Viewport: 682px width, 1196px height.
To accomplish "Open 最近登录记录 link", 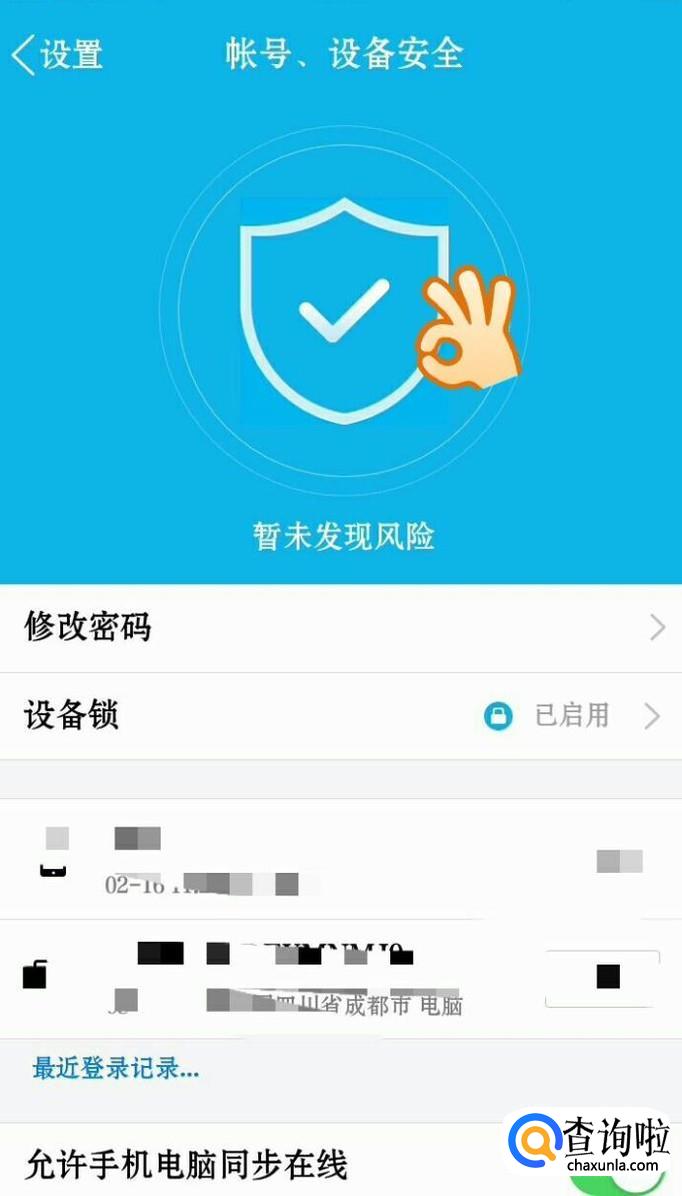I will 116,1068.
